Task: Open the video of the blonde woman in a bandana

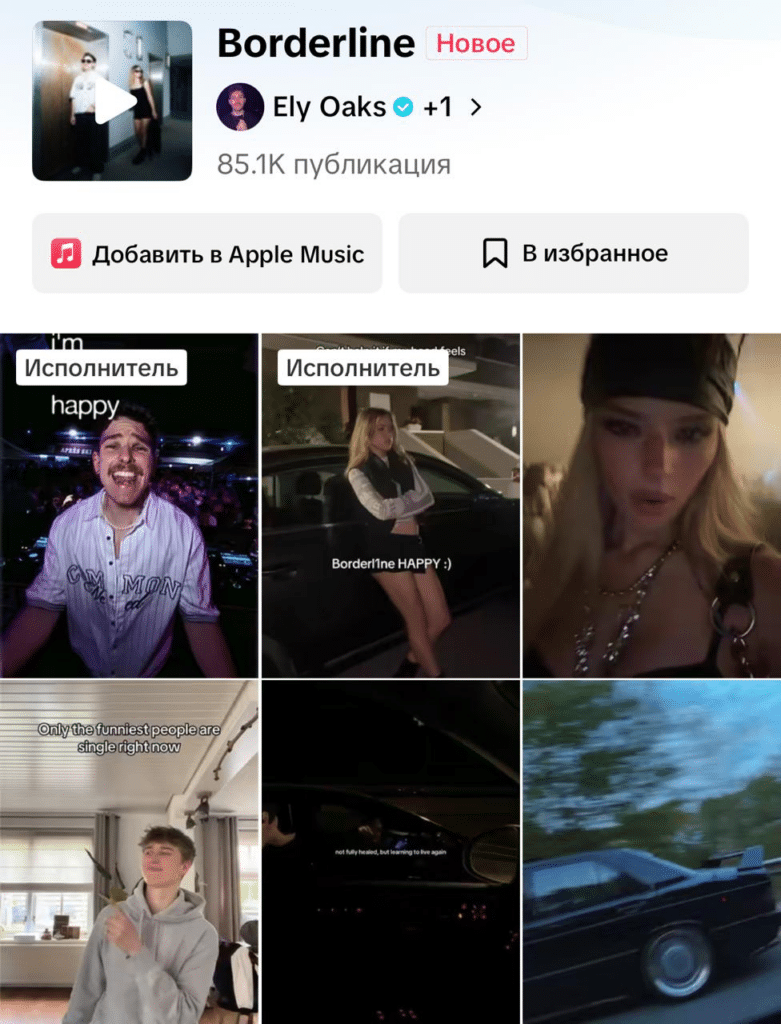Action: tap(651, 506)
